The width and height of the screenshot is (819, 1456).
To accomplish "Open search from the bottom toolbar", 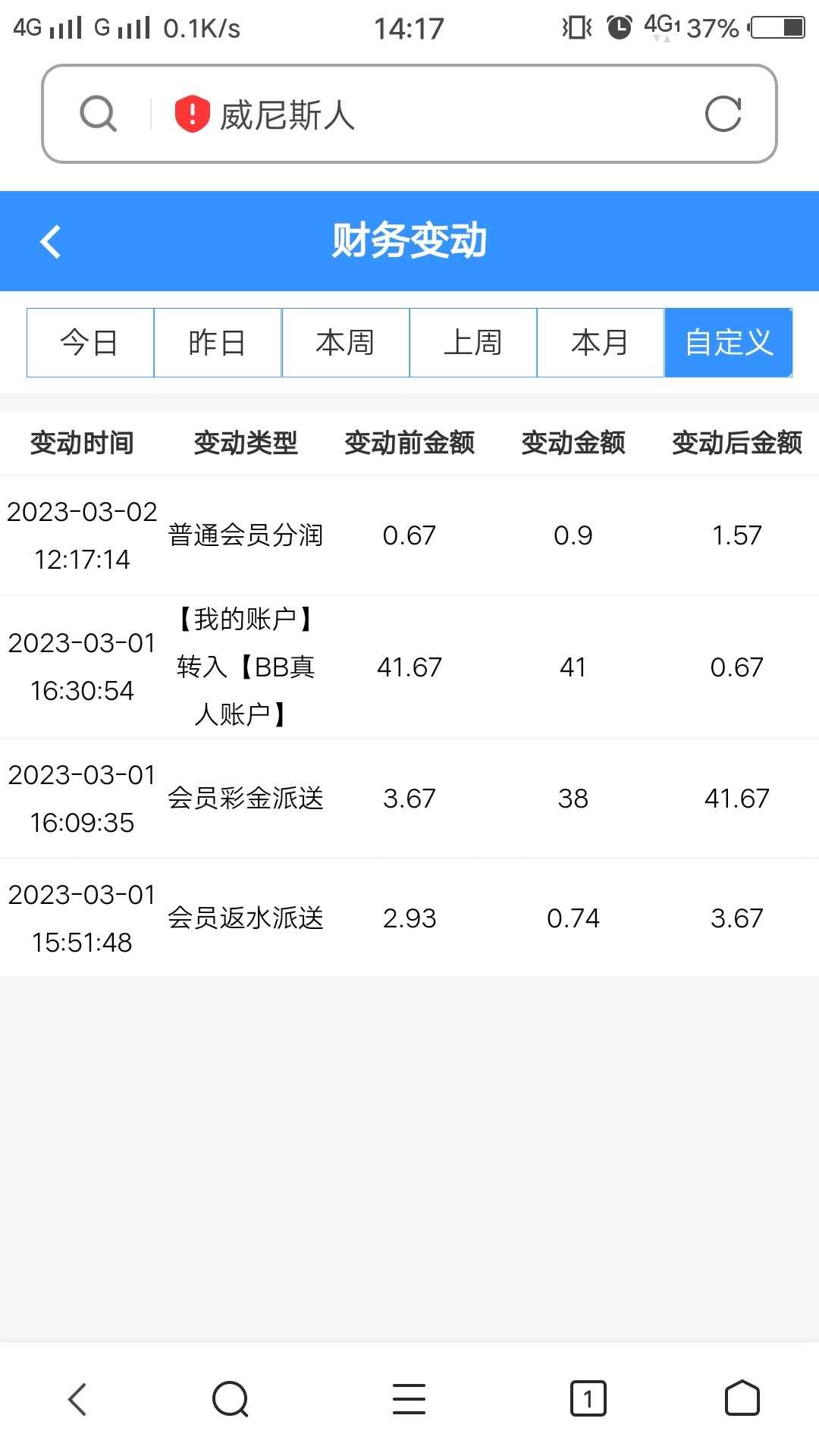I will click(x=231, y=1399).
